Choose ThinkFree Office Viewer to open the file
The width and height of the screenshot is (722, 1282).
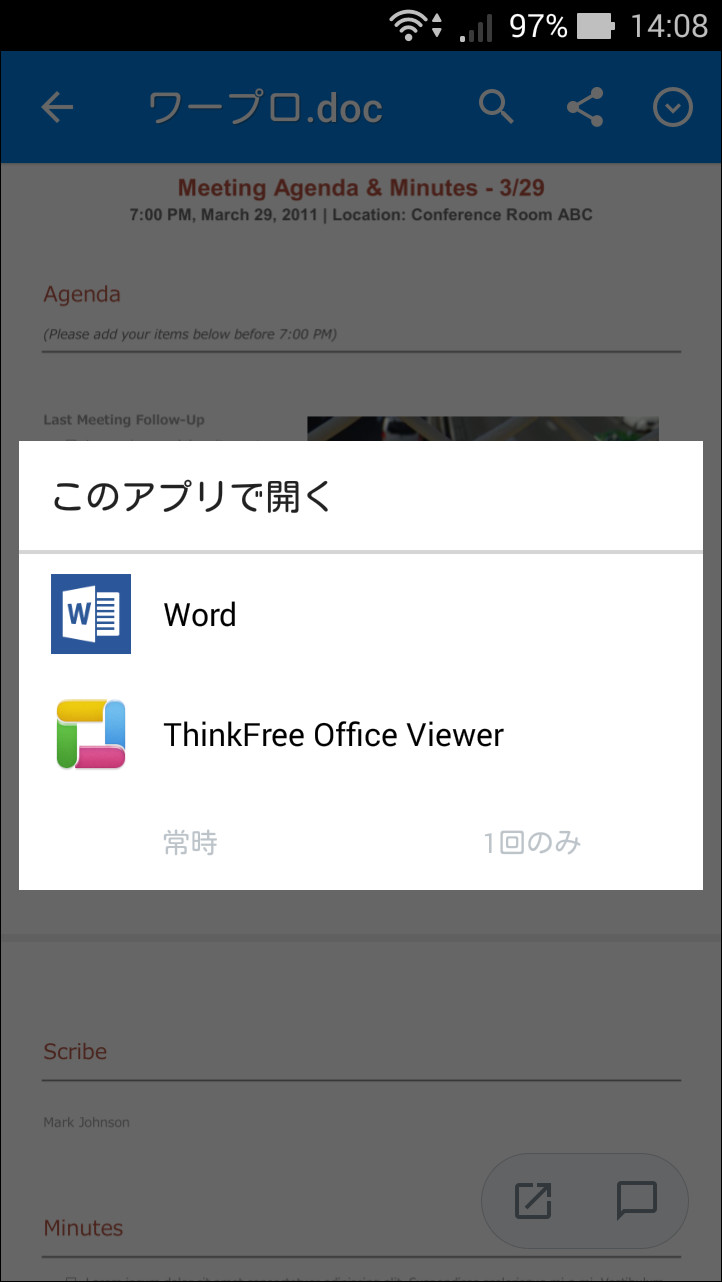[x=332, y=734]
